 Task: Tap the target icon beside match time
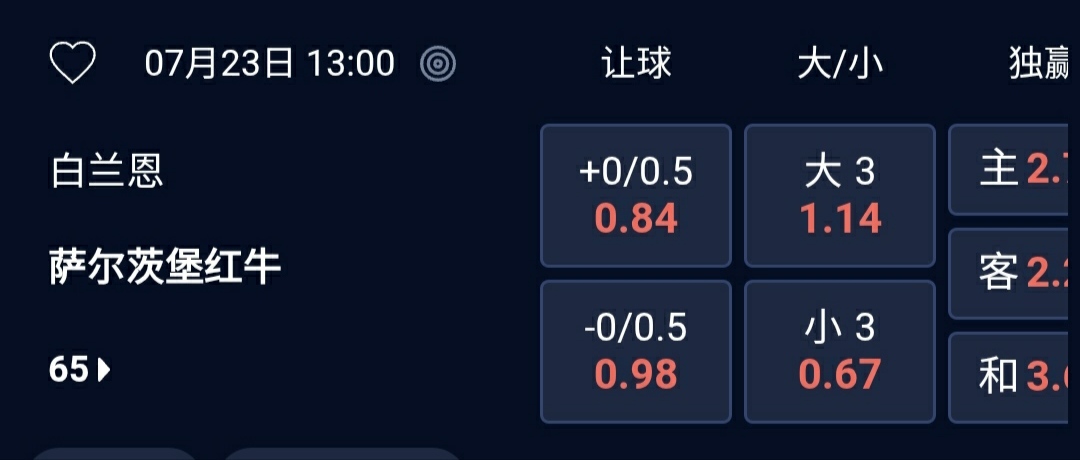438,65
